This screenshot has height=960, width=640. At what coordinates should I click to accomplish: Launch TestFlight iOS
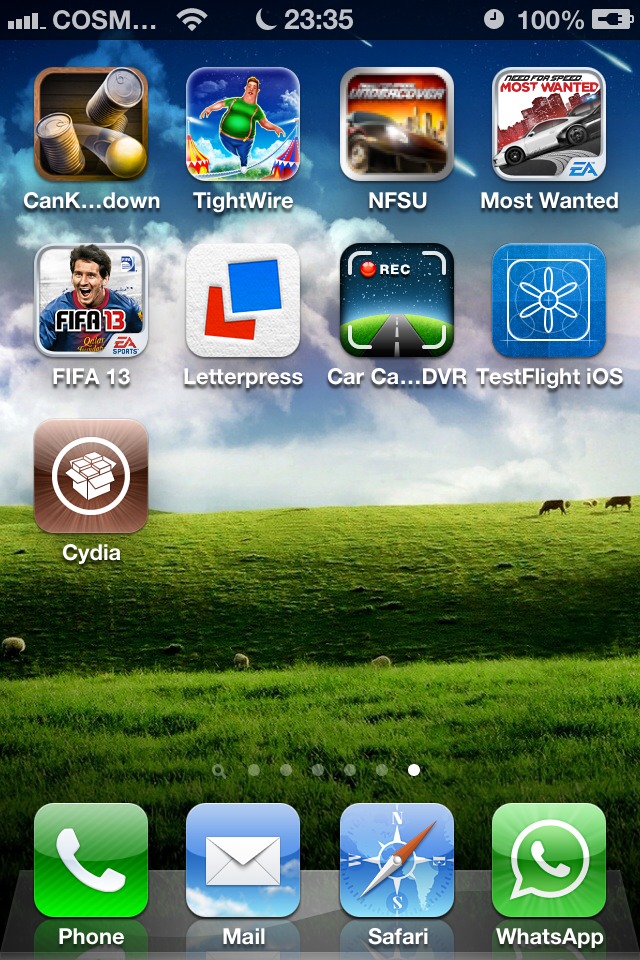pos(549,300)
